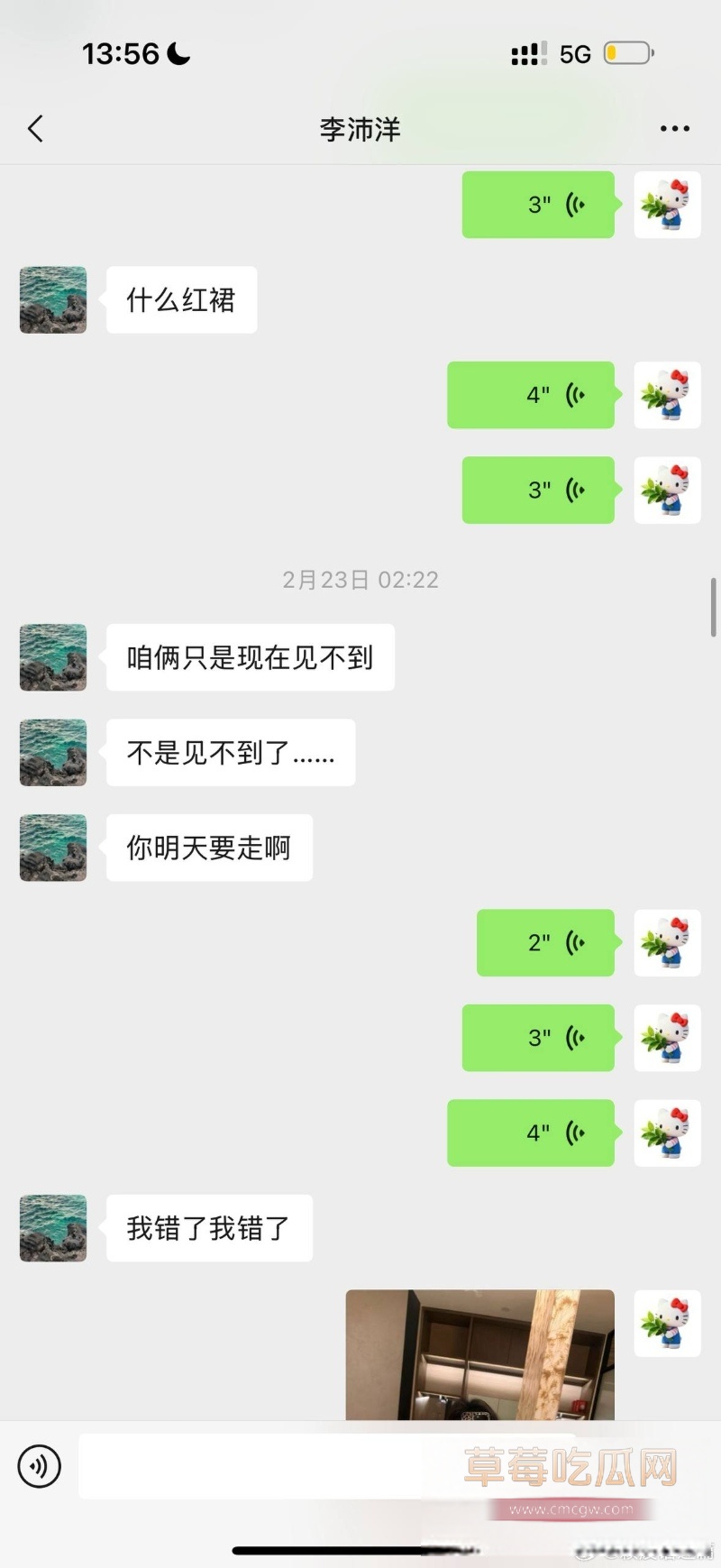Image resolution: width=721 pixels, height=1568 pixels.
Task: Select the text bubble 你明天要走啊
Action: coord(208,847)
